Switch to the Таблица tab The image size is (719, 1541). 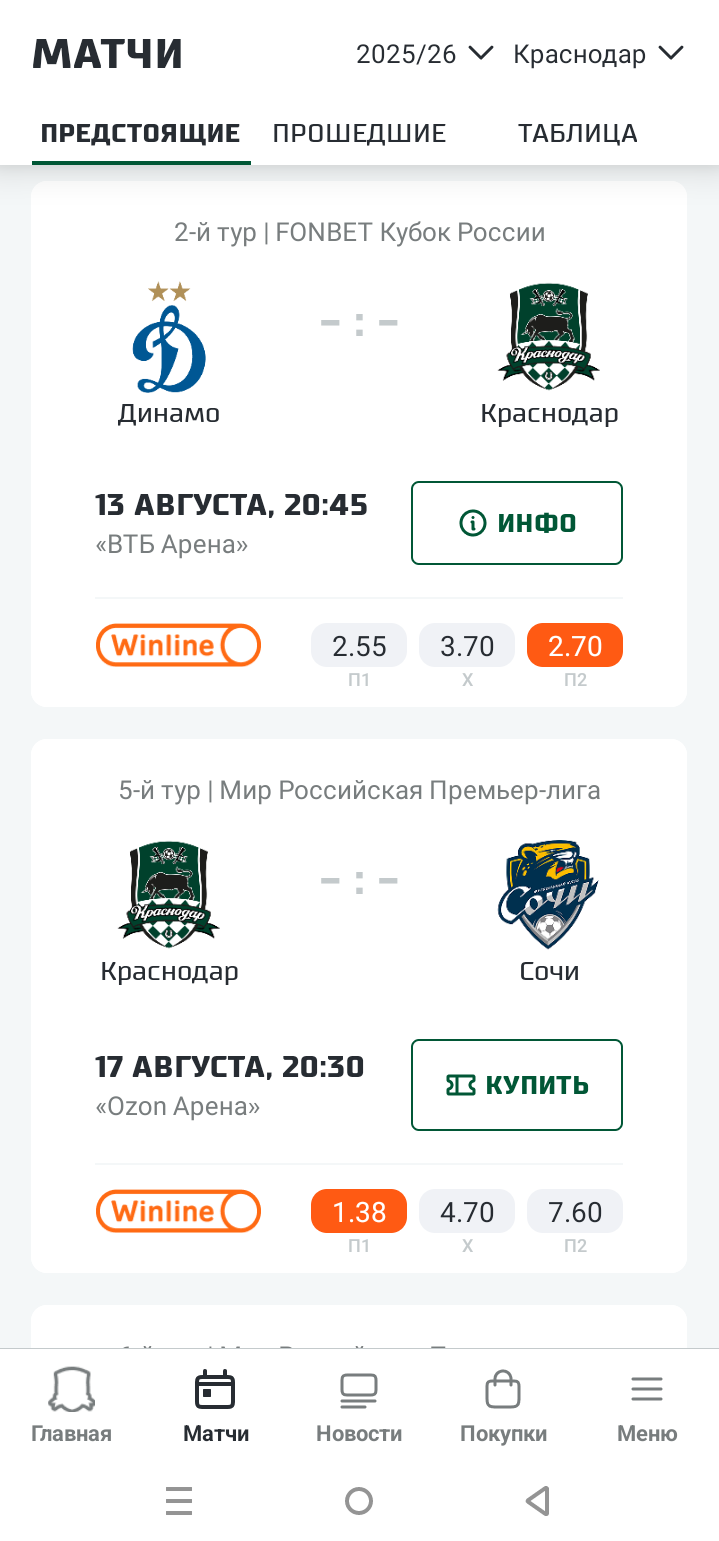(577, 133)
